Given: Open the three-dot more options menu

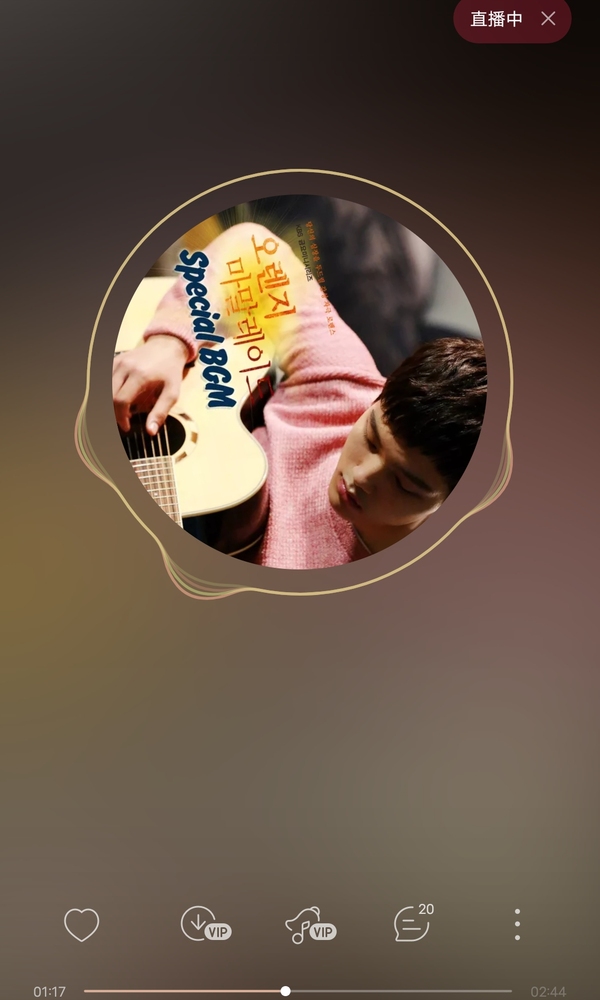Looking at the screenshot, I should pyautogui.click(x=517, y=925).
